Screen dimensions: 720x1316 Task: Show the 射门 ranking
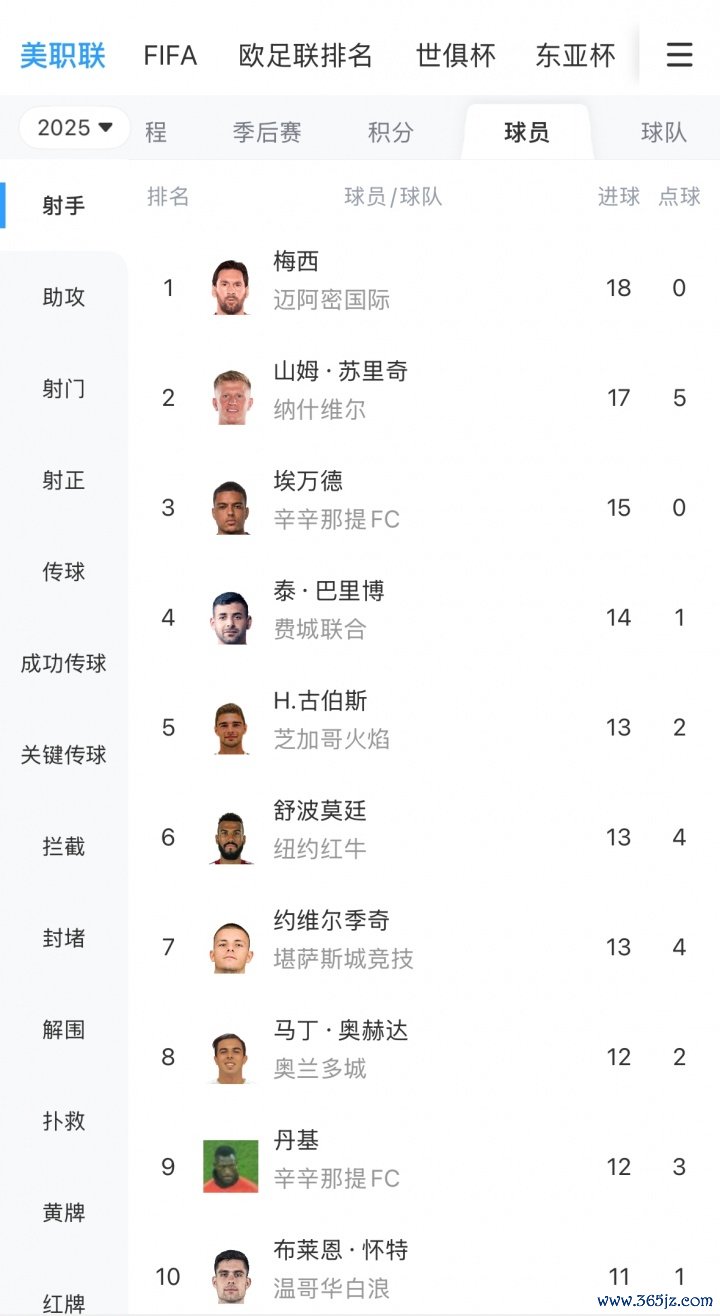64,389
